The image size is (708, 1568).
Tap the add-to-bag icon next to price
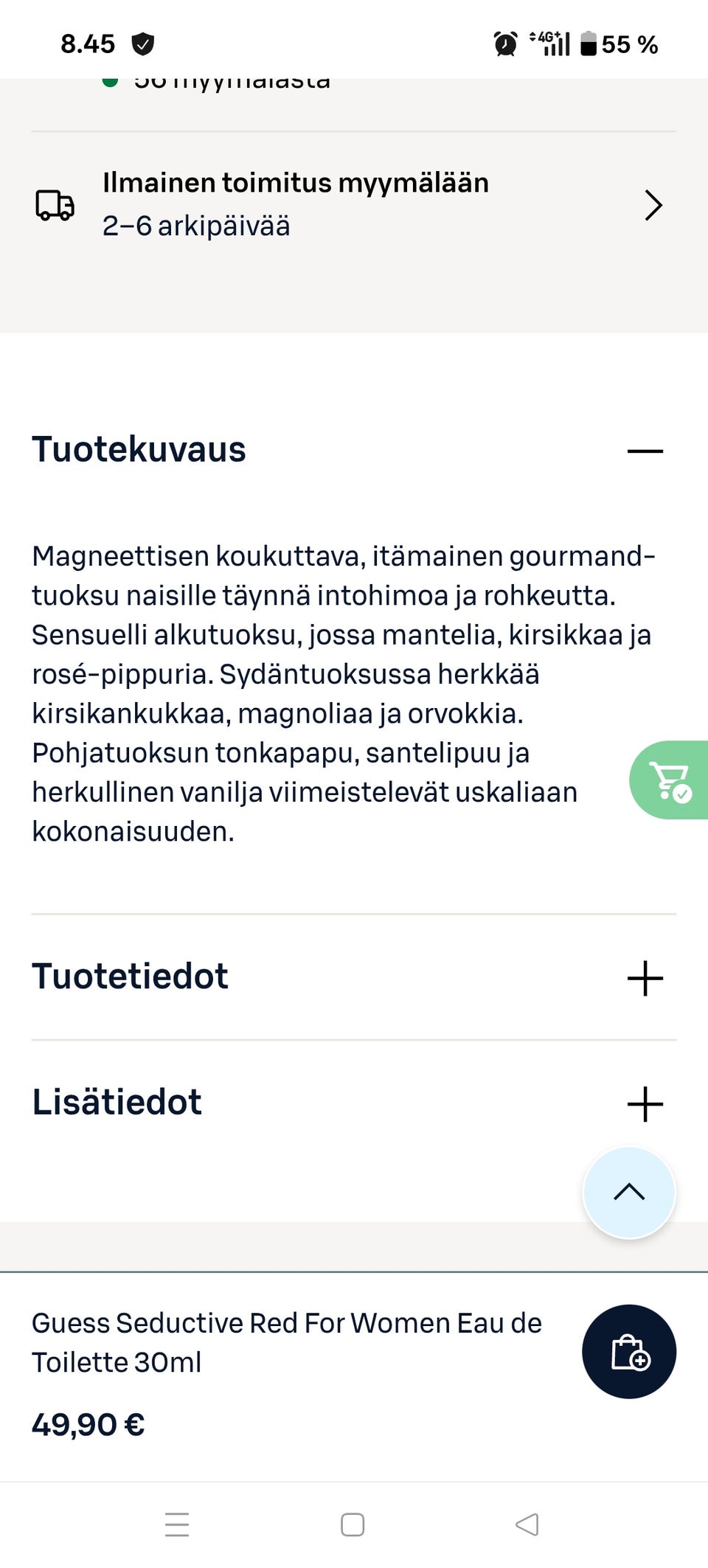[628, 1350]
